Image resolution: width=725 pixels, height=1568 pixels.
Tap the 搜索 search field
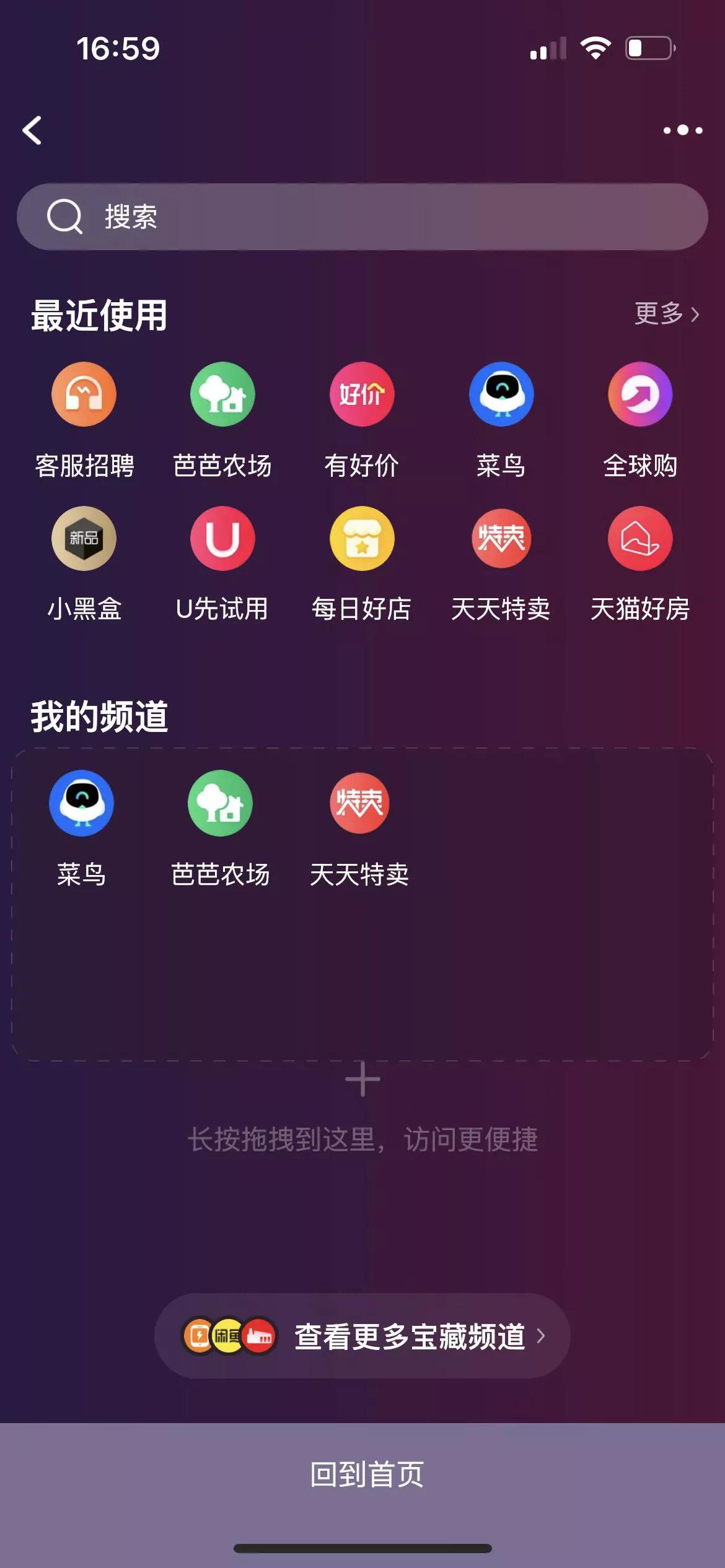(x=362, y=217)
